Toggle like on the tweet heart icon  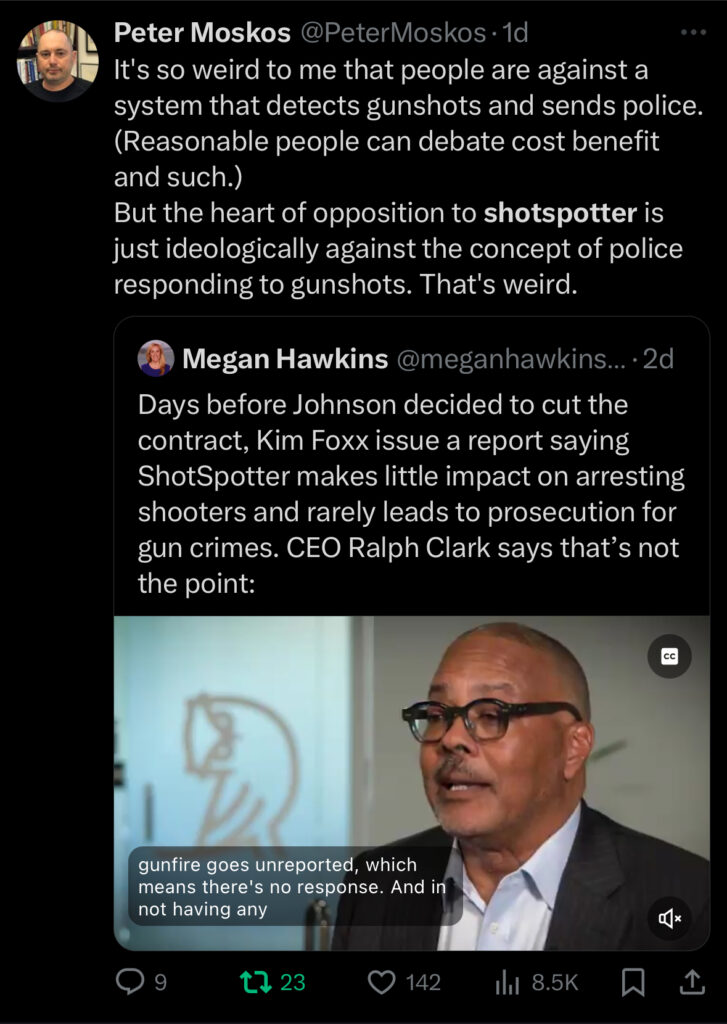[384, 984]
